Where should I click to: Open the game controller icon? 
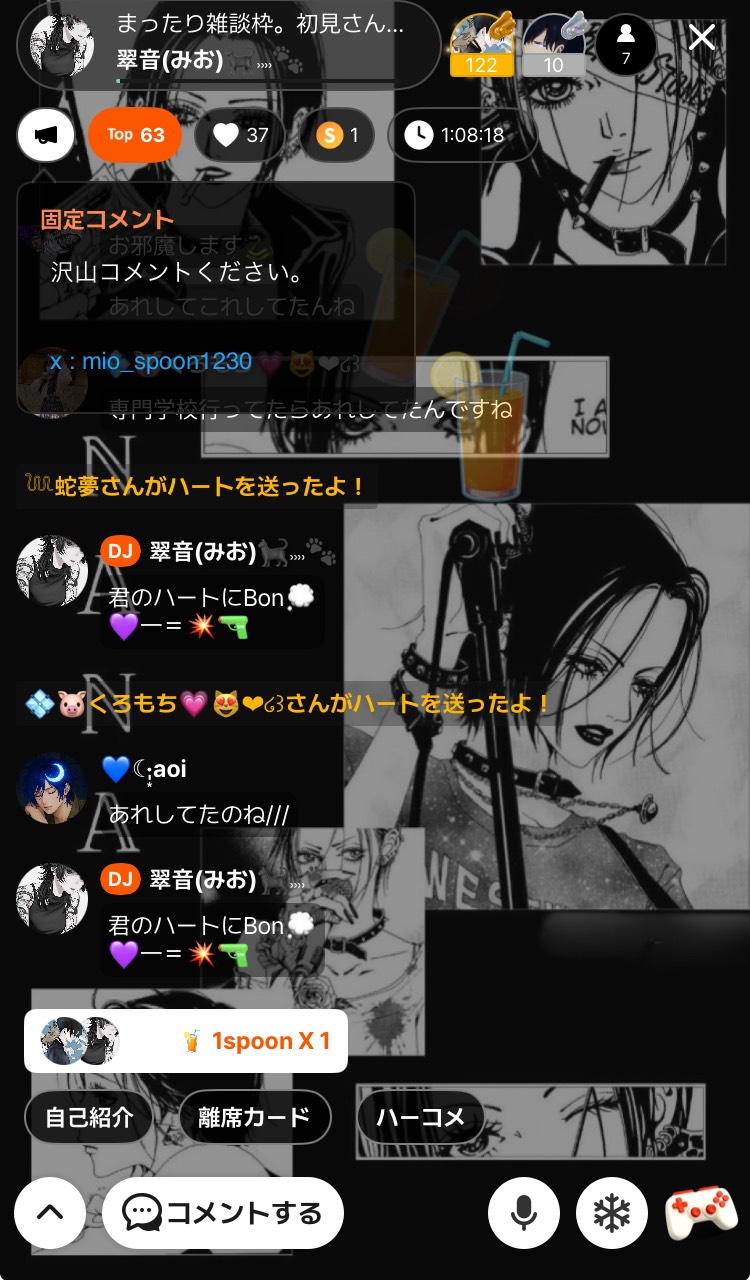point(701,1213)
